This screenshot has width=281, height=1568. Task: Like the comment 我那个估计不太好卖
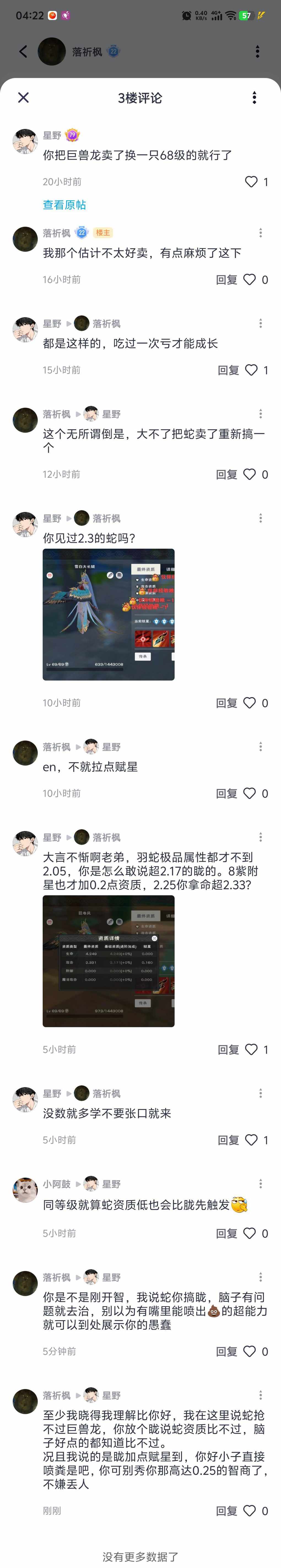click(x=249, y=279)
